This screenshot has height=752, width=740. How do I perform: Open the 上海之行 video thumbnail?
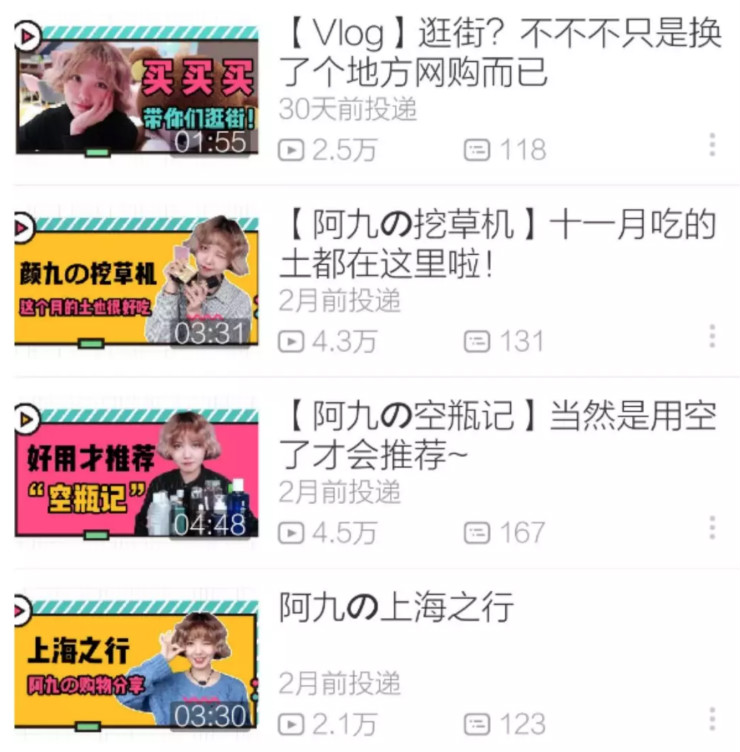pyautogui.click(x=136, y=665)
